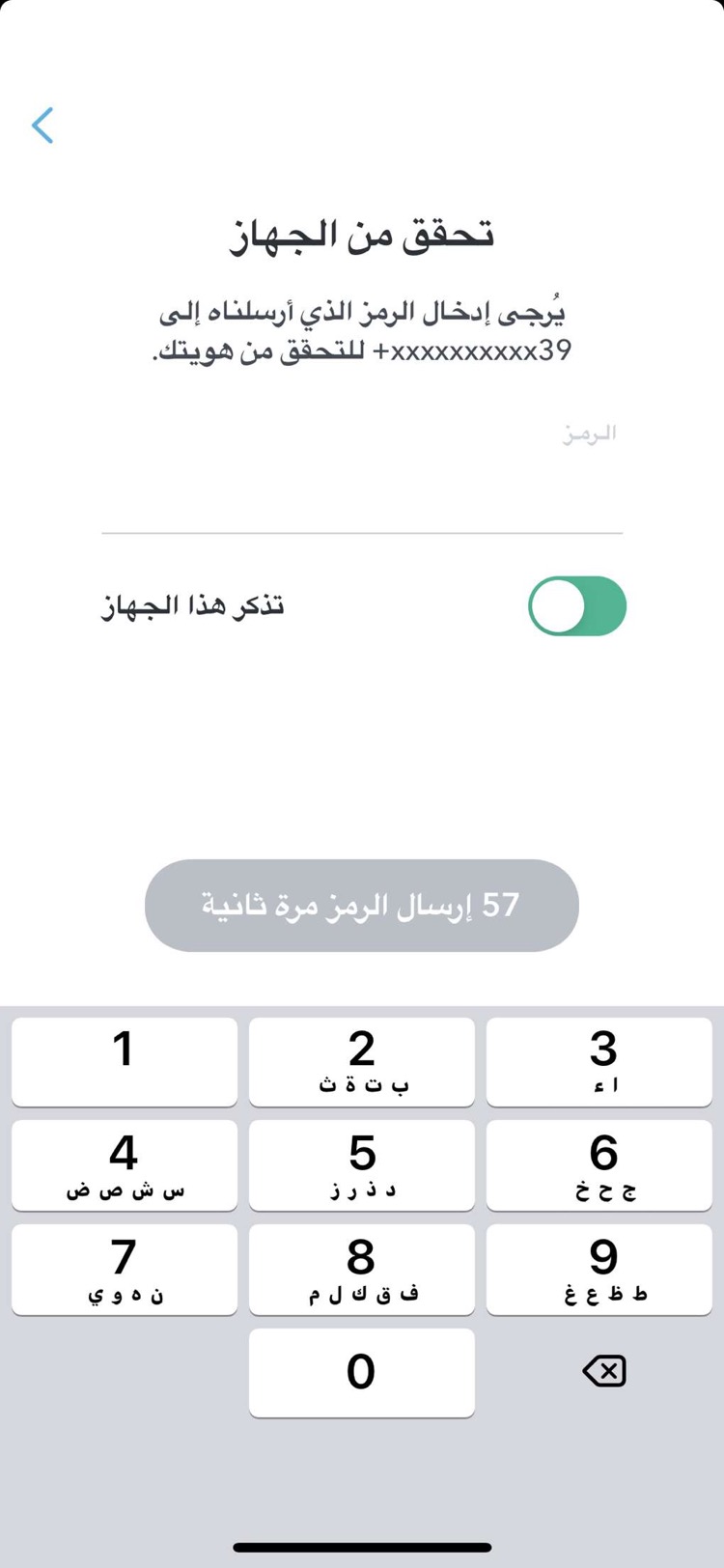Enter digit 2 on the keypad
Viewport: 724px width, 1568px height.
tap(362, 1061)
